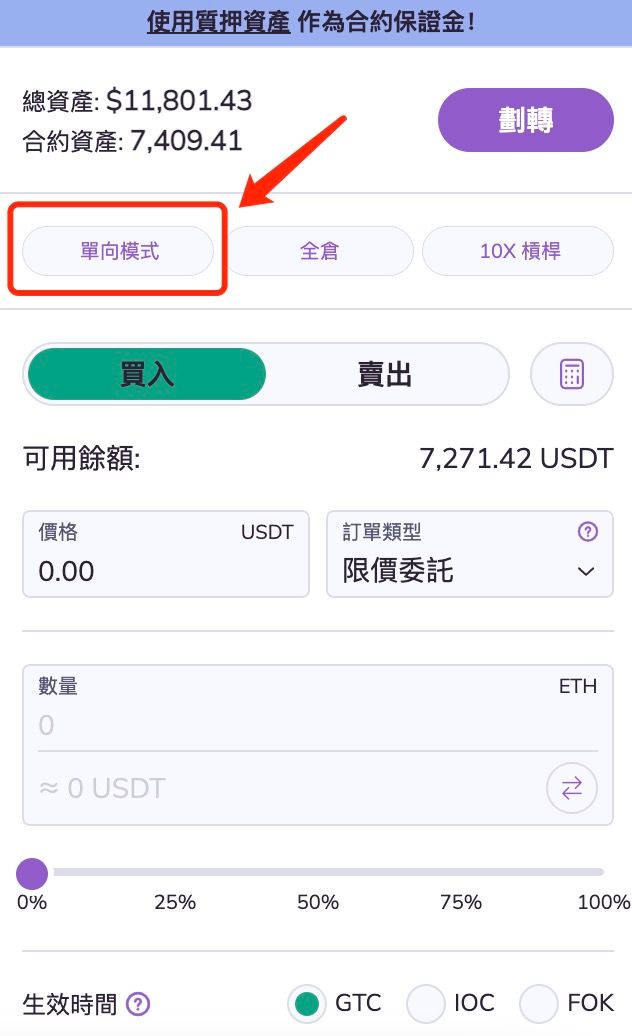Change the 全倉 margin mode
The image size is (632, 1036).
[319, 251]
